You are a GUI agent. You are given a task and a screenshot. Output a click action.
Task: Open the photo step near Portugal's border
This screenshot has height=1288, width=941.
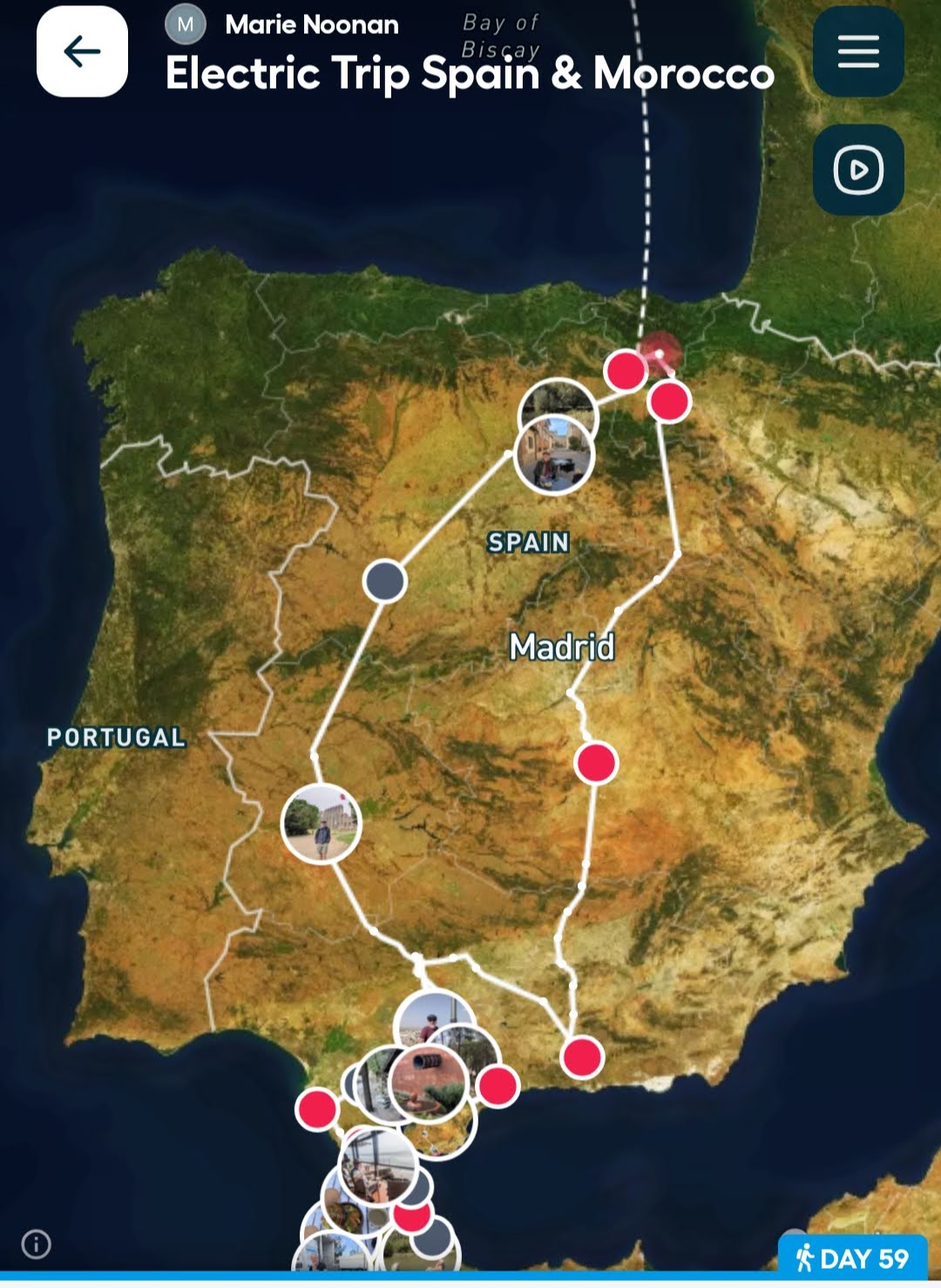[322, 823]
